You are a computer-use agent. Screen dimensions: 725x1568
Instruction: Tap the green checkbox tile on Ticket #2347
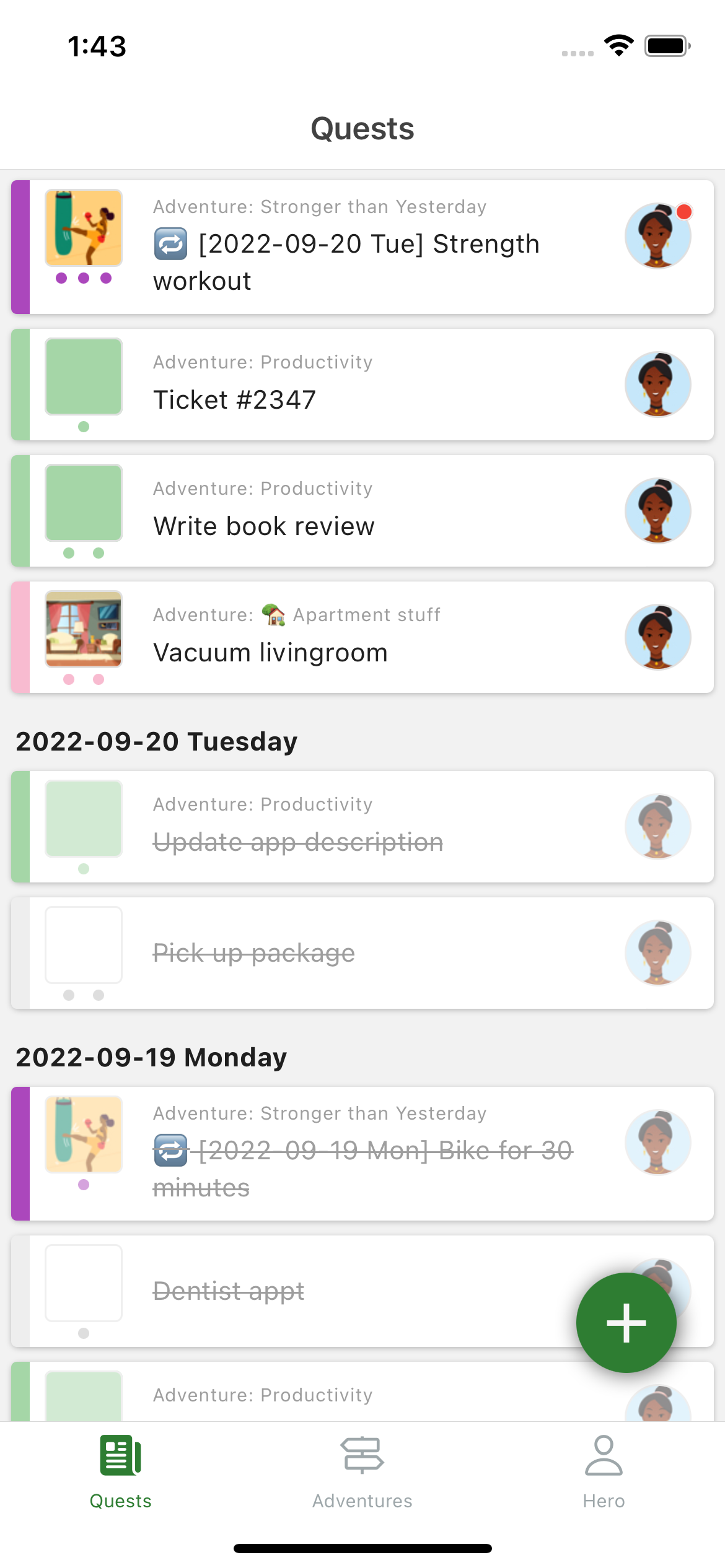click(x=84, y=377)
